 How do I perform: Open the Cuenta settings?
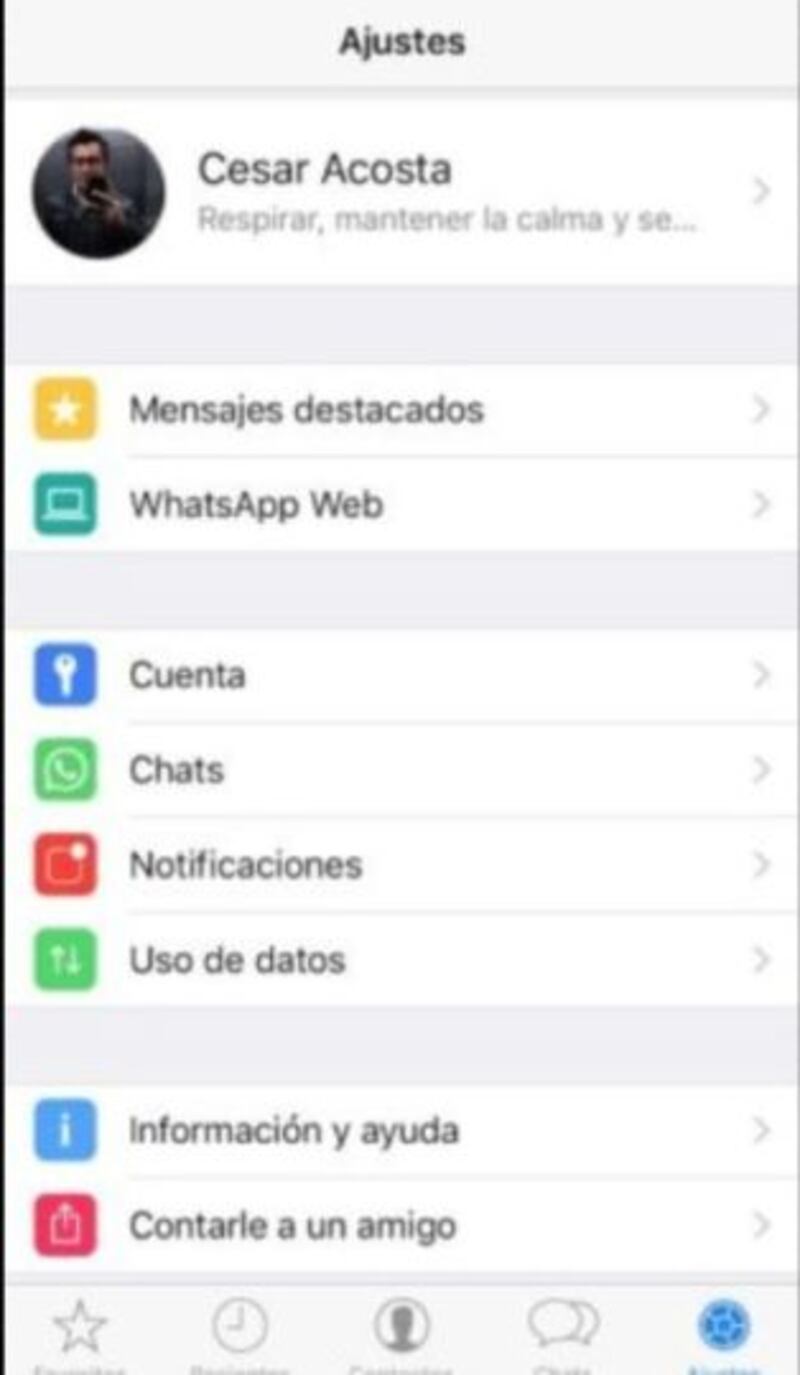pos(400,676)
